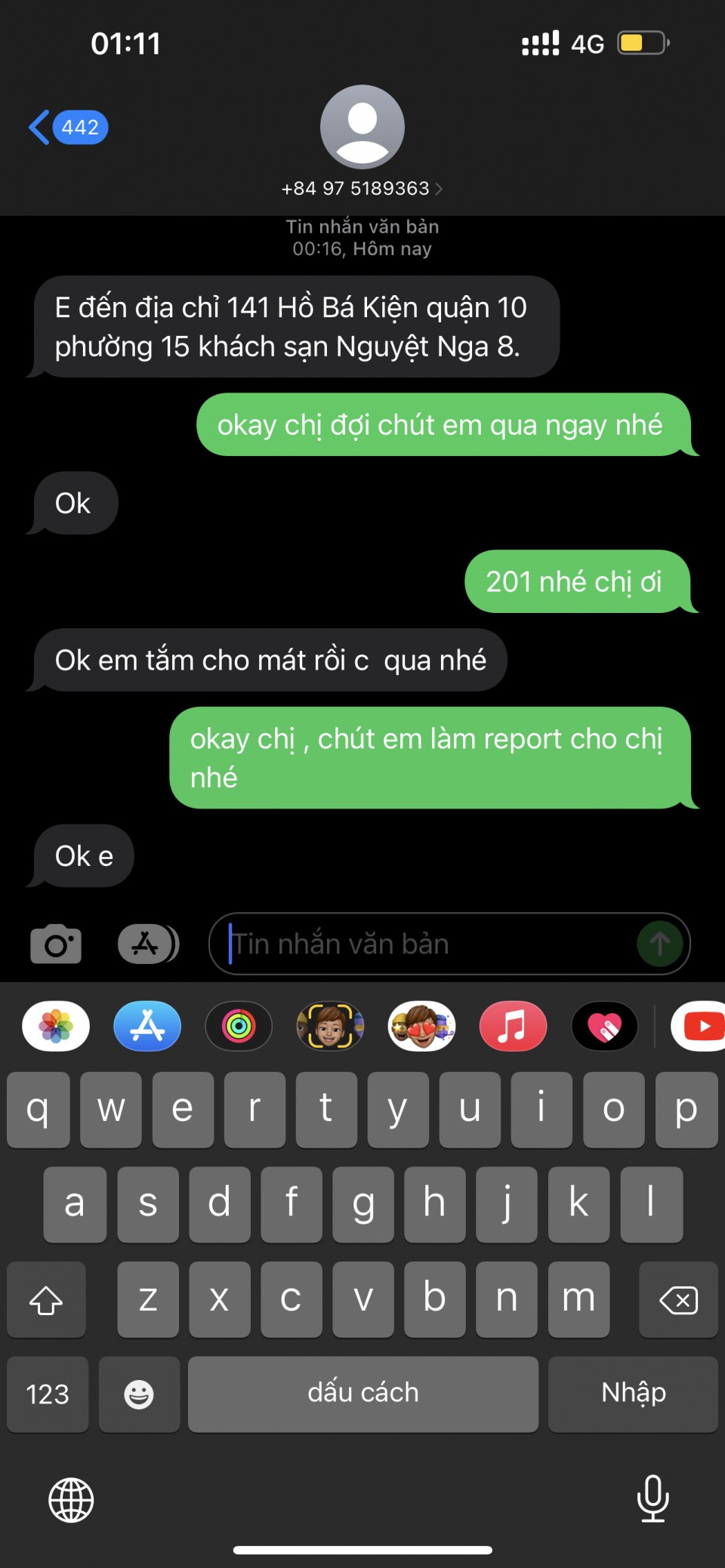725x1568 pixels.
Task: Start dictation with the microphone
Action: pos(652,1499)
